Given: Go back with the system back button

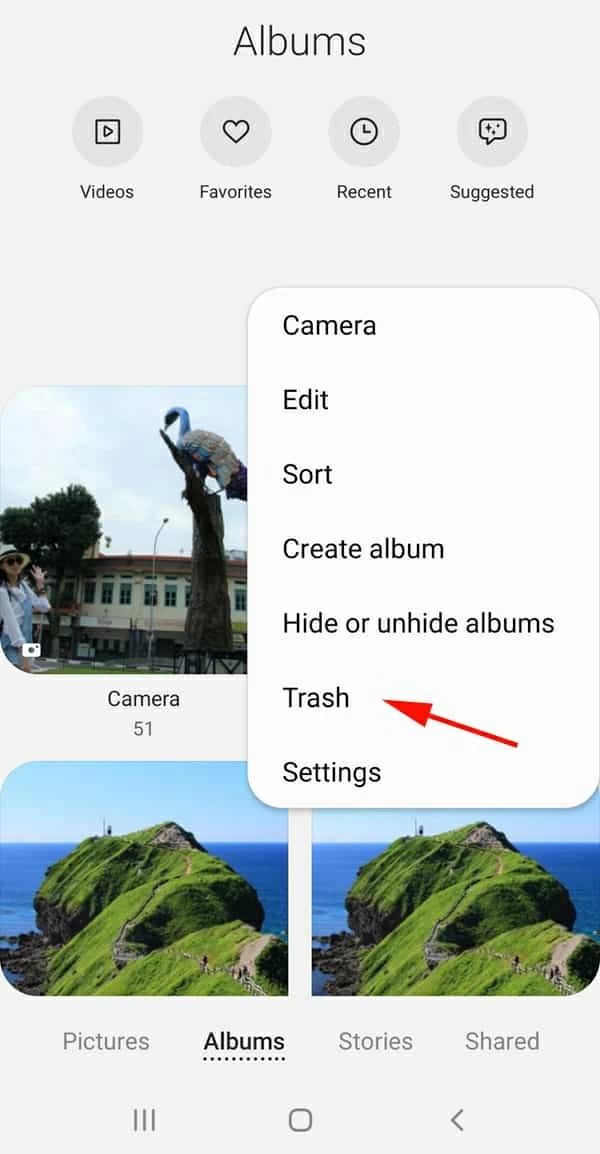Looking at the screenshot, I should [x=457, y=1119].
